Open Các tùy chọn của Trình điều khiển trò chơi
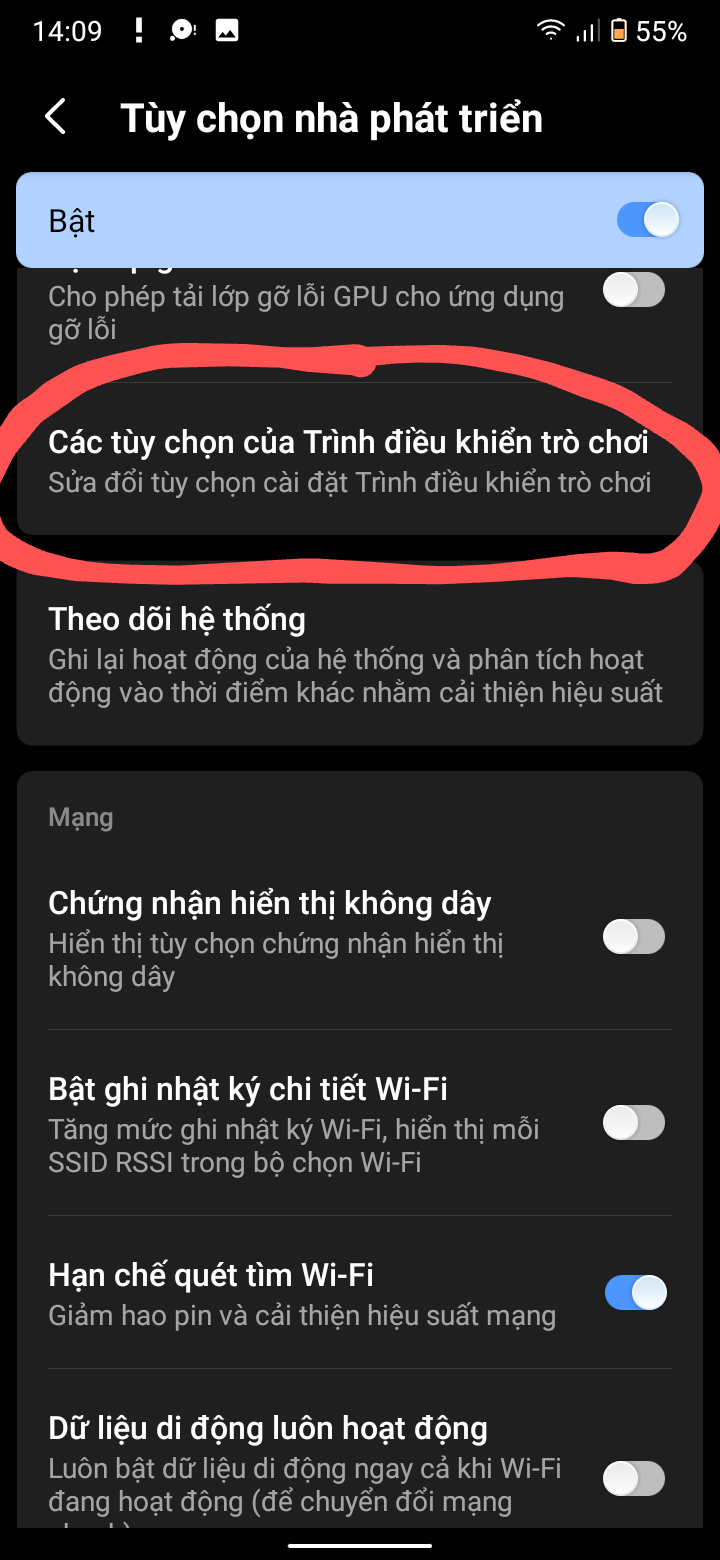 point(350,460)
